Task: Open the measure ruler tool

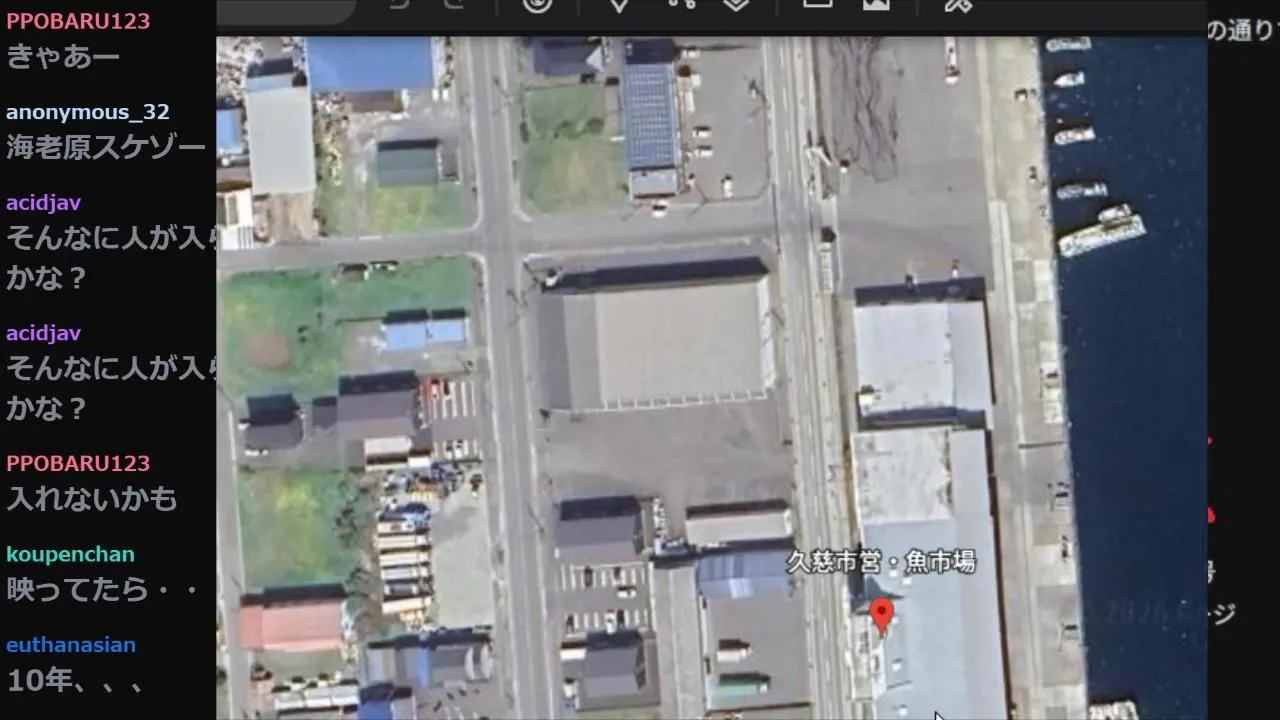Action: pos(958,5)
